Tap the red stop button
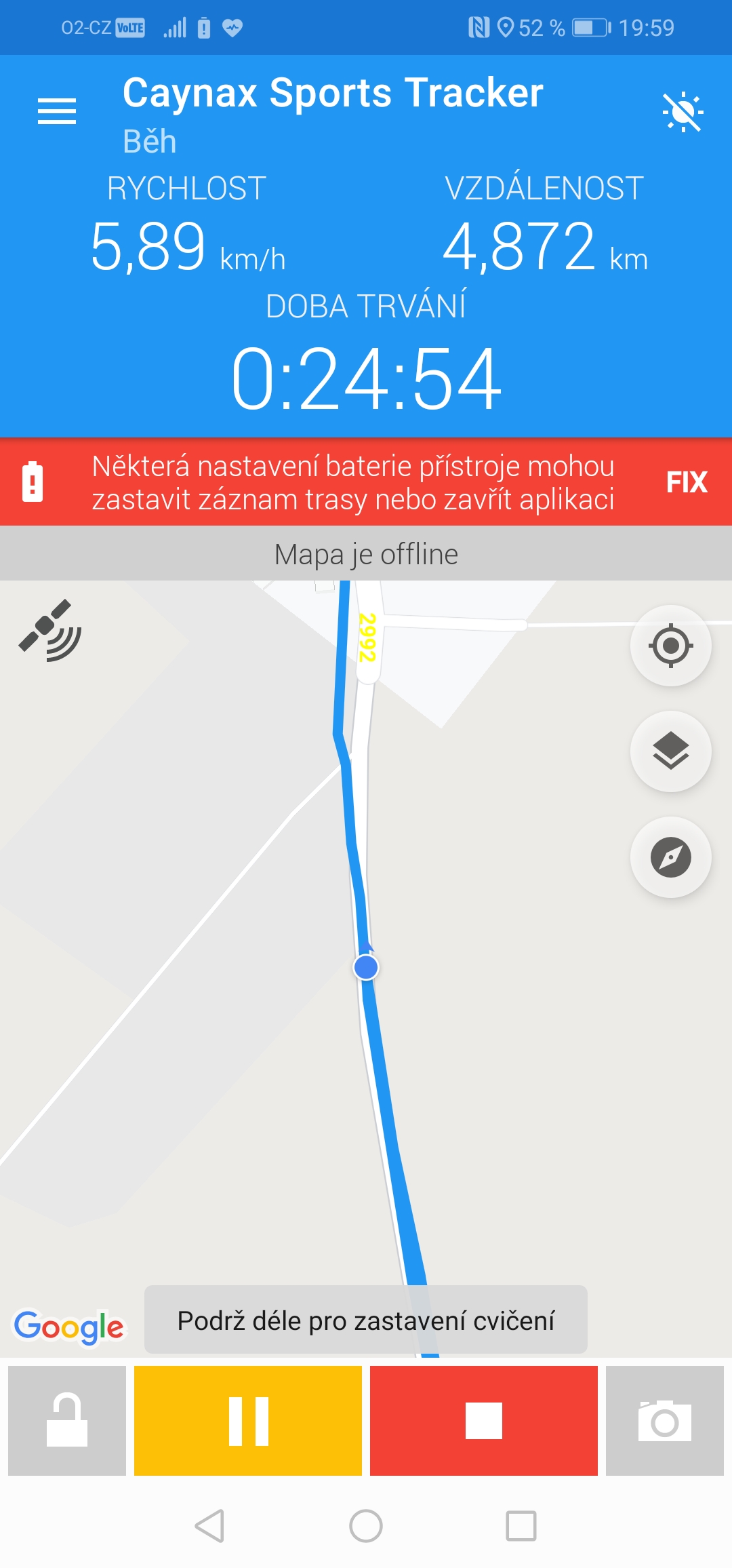Viewport: 732px width, 1568px height. point(484,1421)
